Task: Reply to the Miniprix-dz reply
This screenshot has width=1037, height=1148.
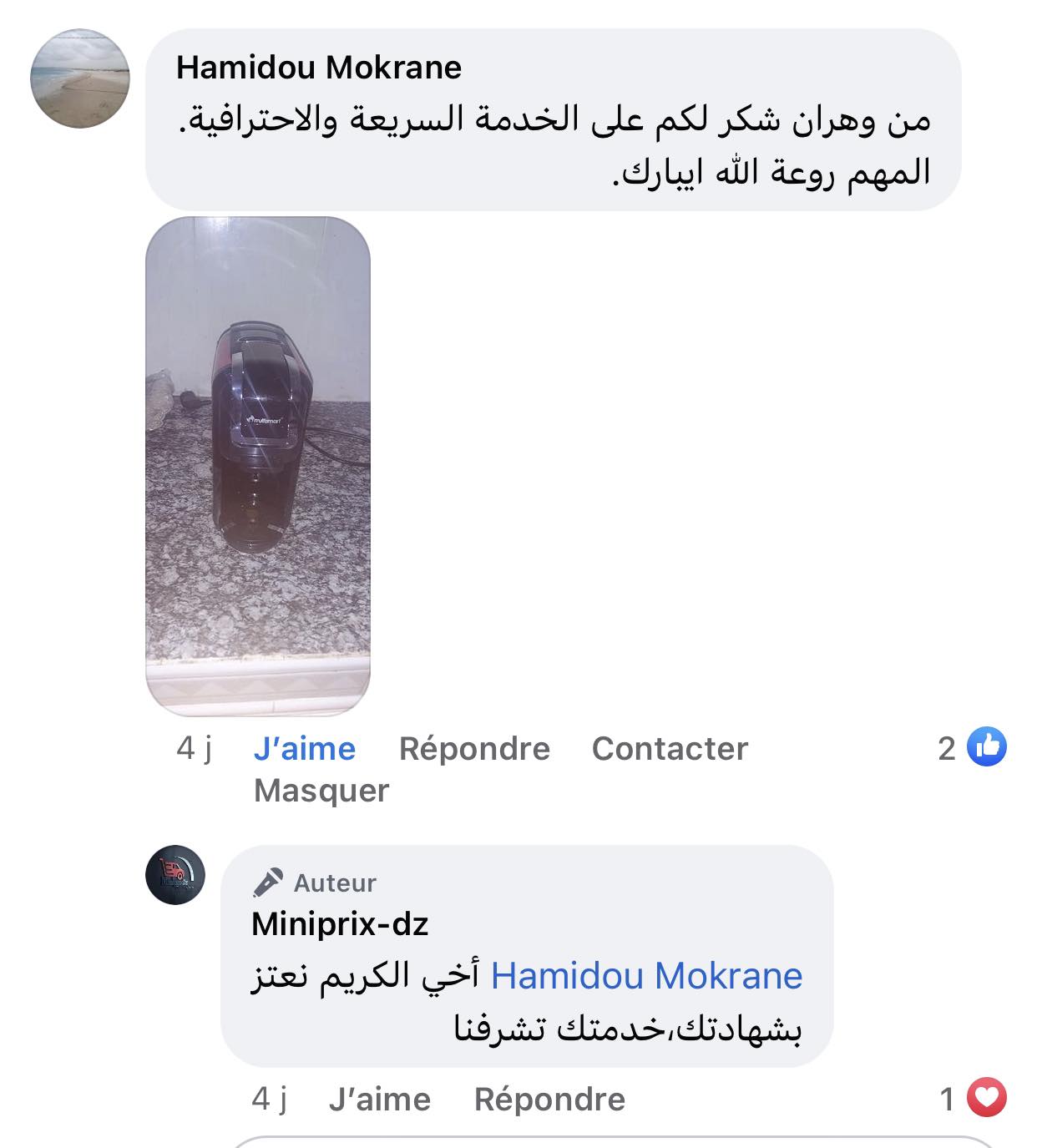Action: click(549, 1100)
